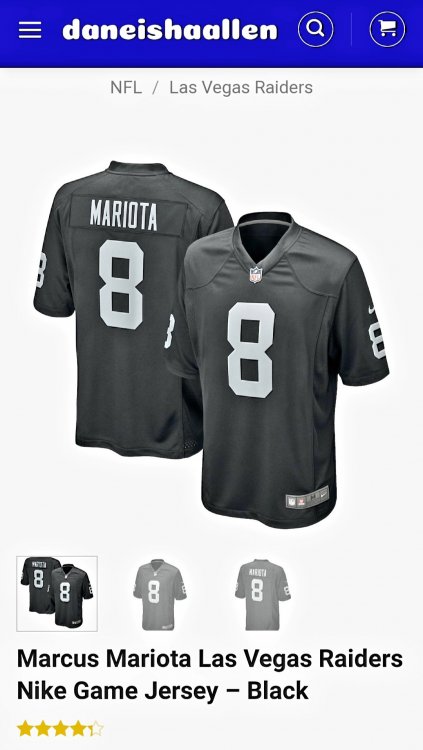Open the search icon
The image size is (423, 750).
pos(316,29)
